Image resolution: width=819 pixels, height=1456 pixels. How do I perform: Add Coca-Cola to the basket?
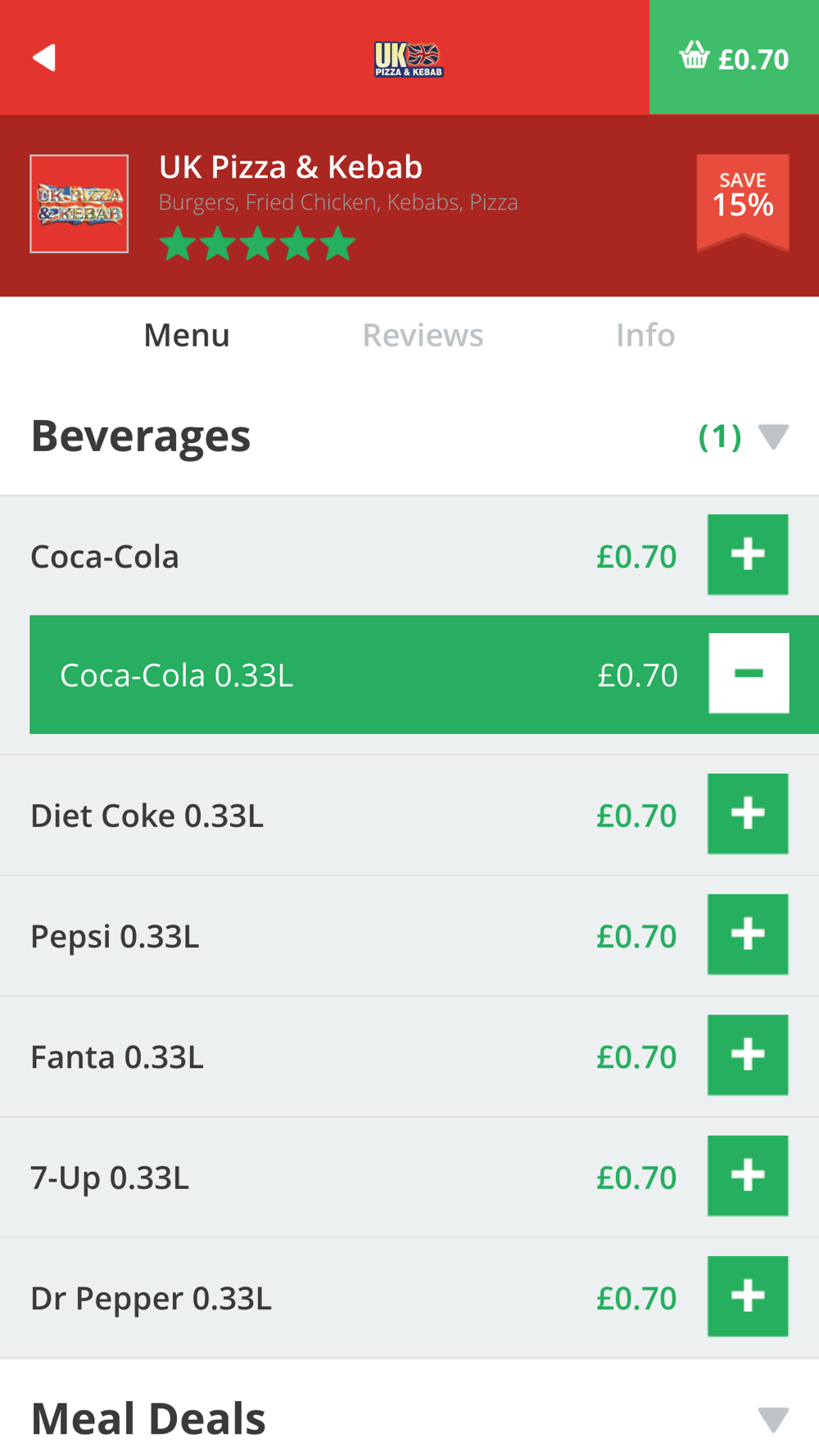tap(748, 554)
